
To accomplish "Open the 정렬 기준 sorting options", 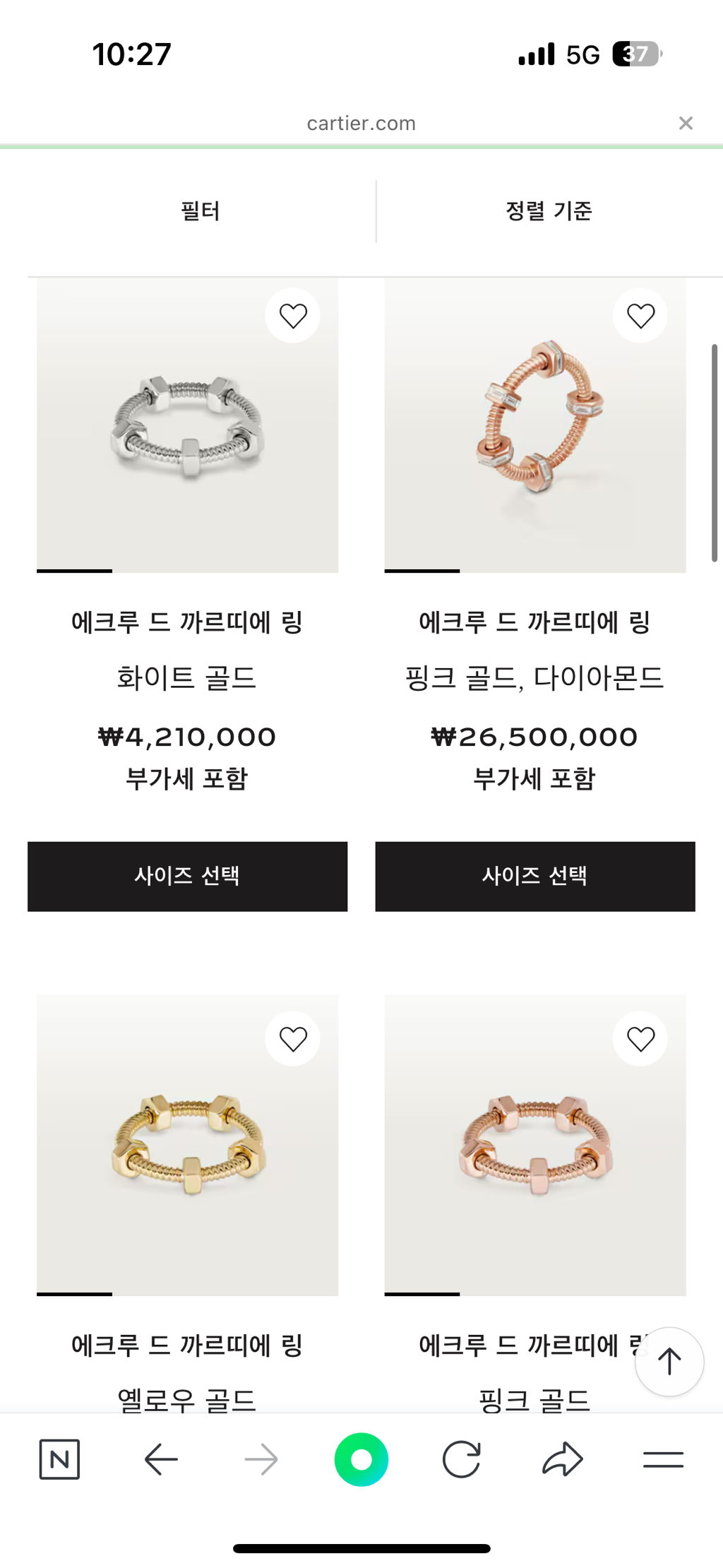I will 550,210.
